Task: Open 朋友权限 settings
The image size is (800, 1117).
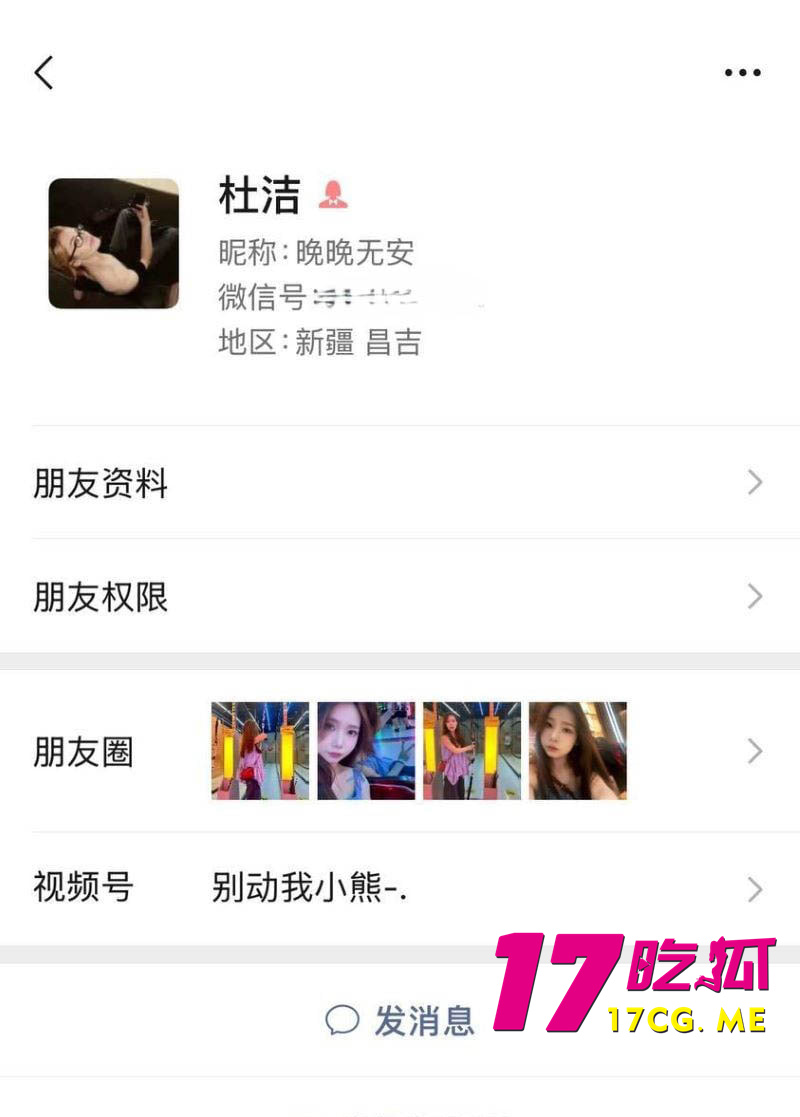Action: [x=400, y=597]
